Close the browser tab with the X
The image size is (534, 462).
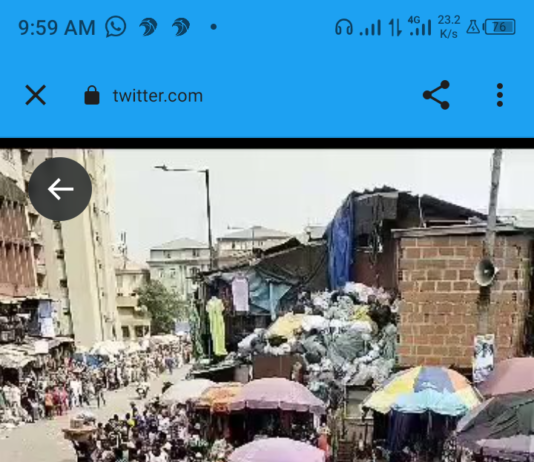tap(35, 95)
